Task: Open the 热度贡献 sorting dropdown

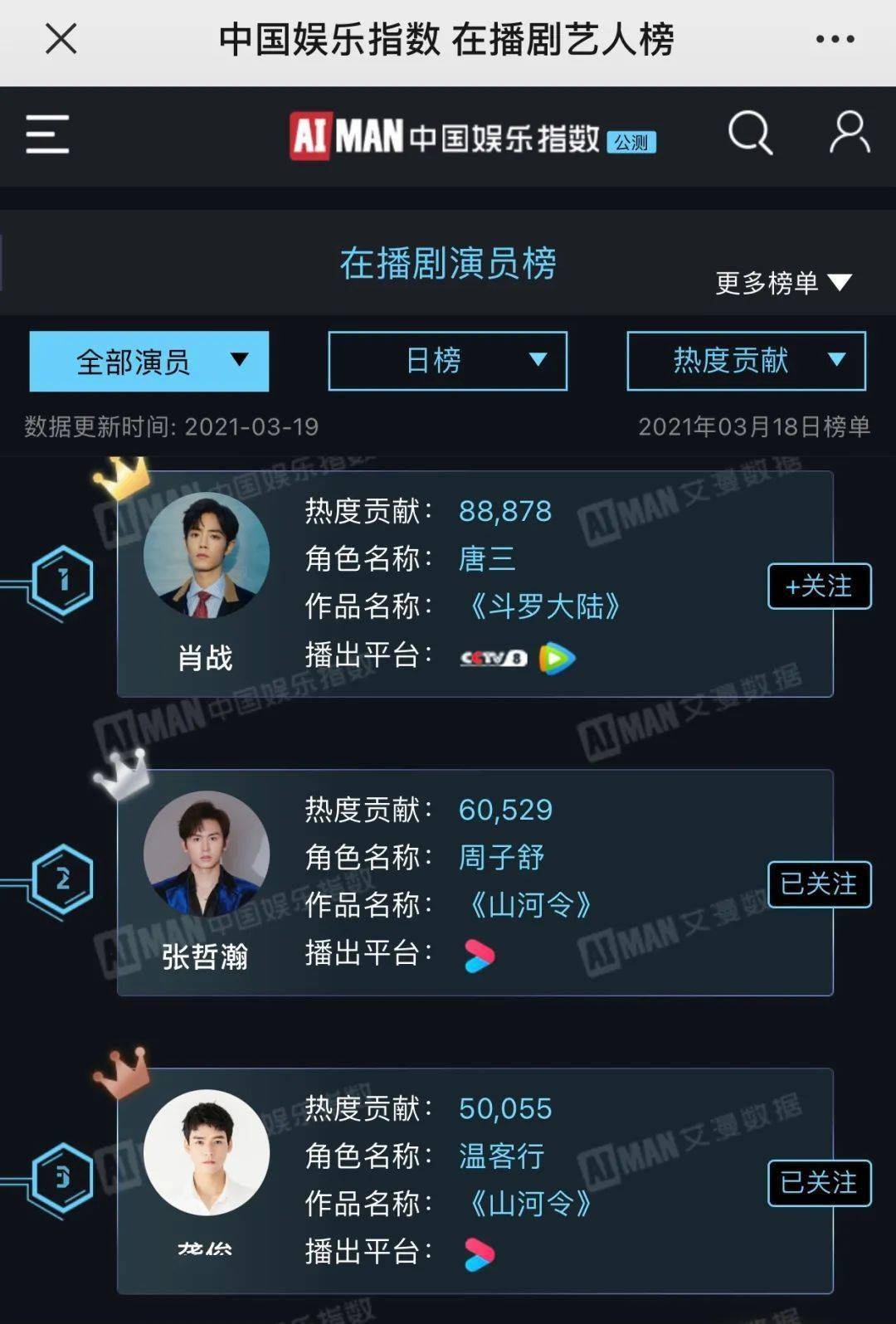Action: pyautogui.click(x=746, y=361)
